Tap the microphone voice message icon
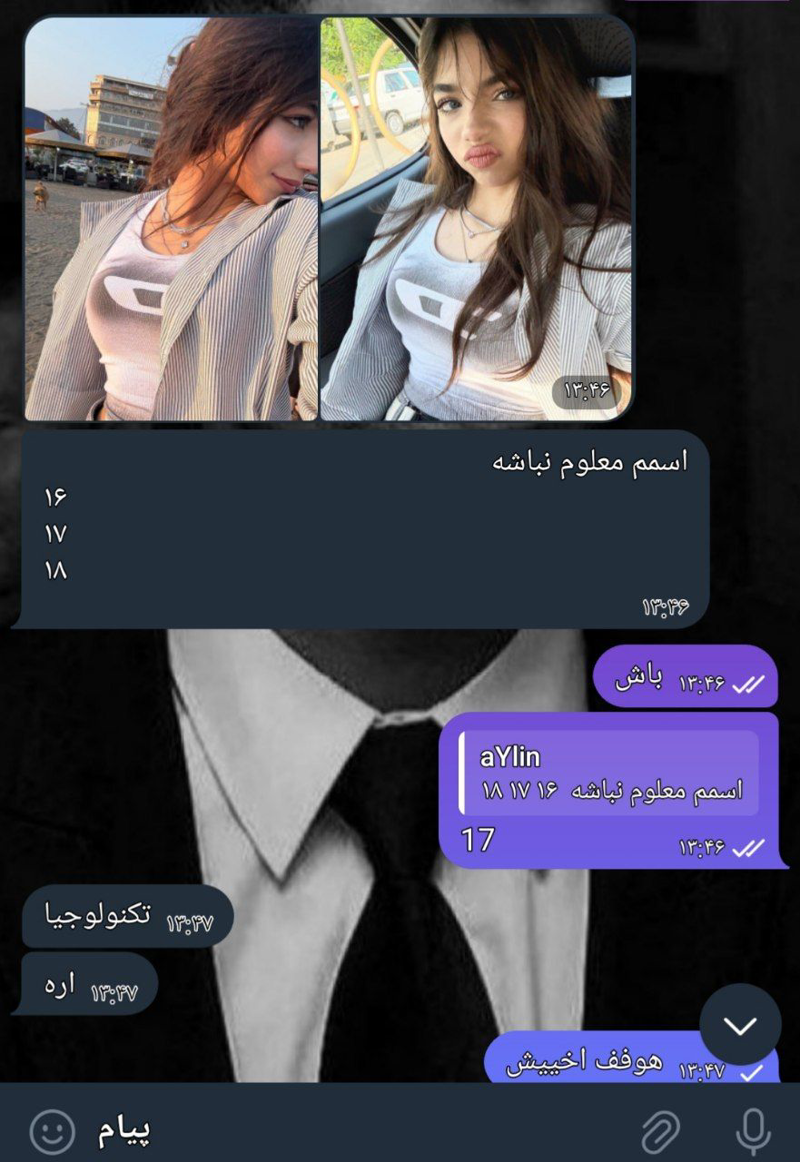Viewport: 800px width, 1162px height. [752, 1131]
